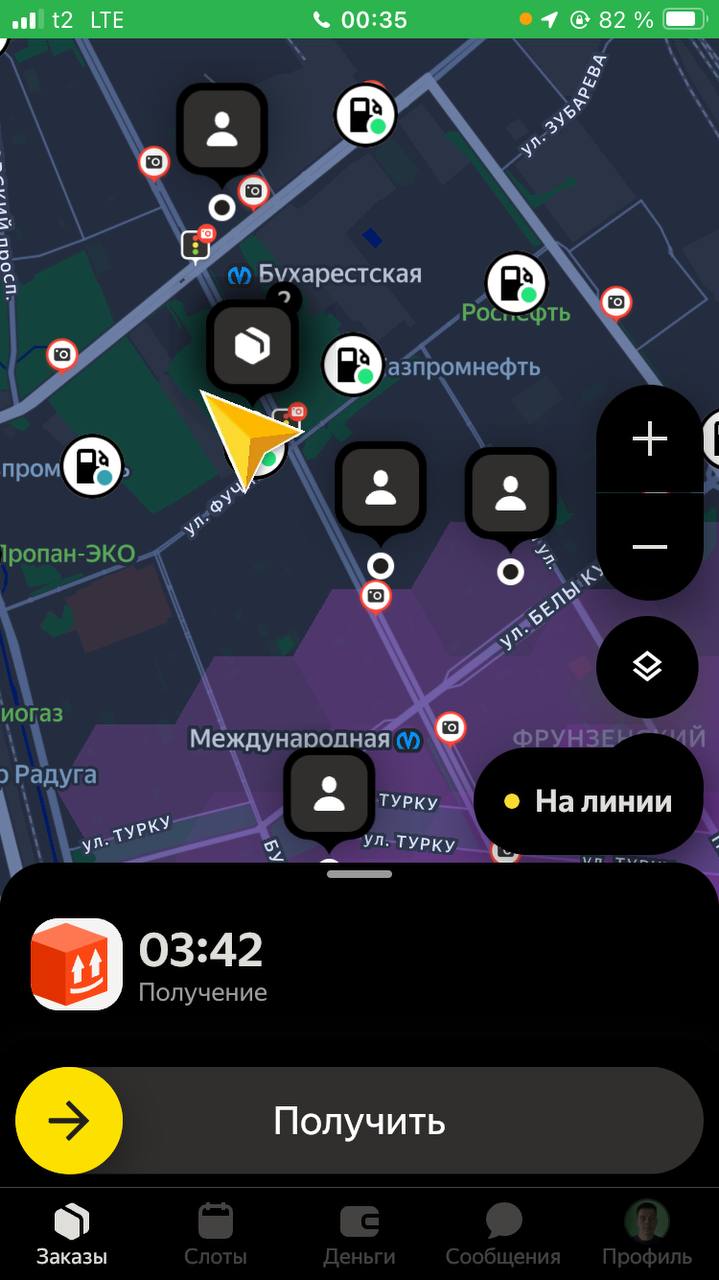Screen dimensions: 719x1280
Task: Open the Сообщения tab
Action: click(503, 1236)
